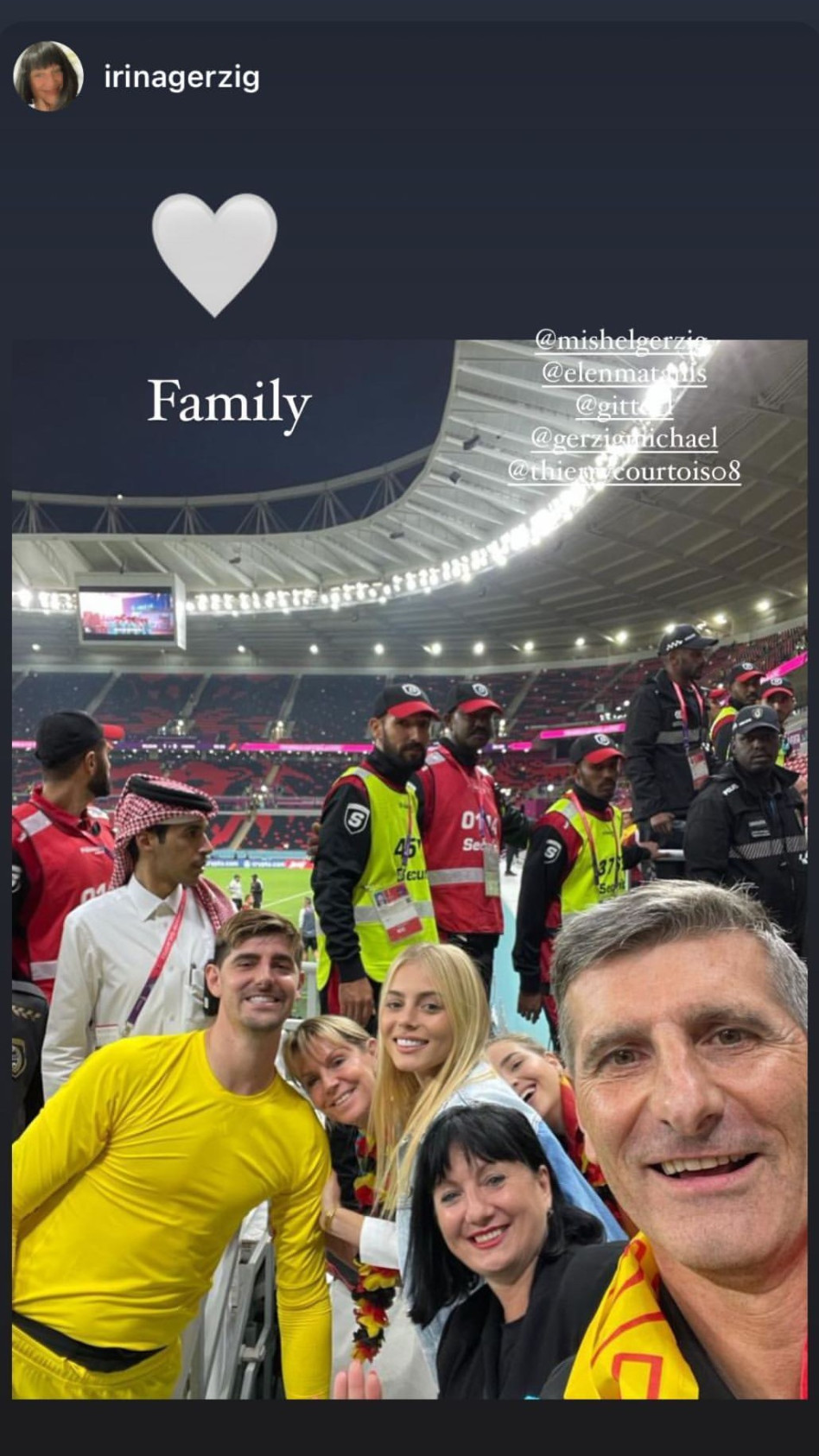
Task: Tap the @gerzigmichael mention
Action: 624,439
